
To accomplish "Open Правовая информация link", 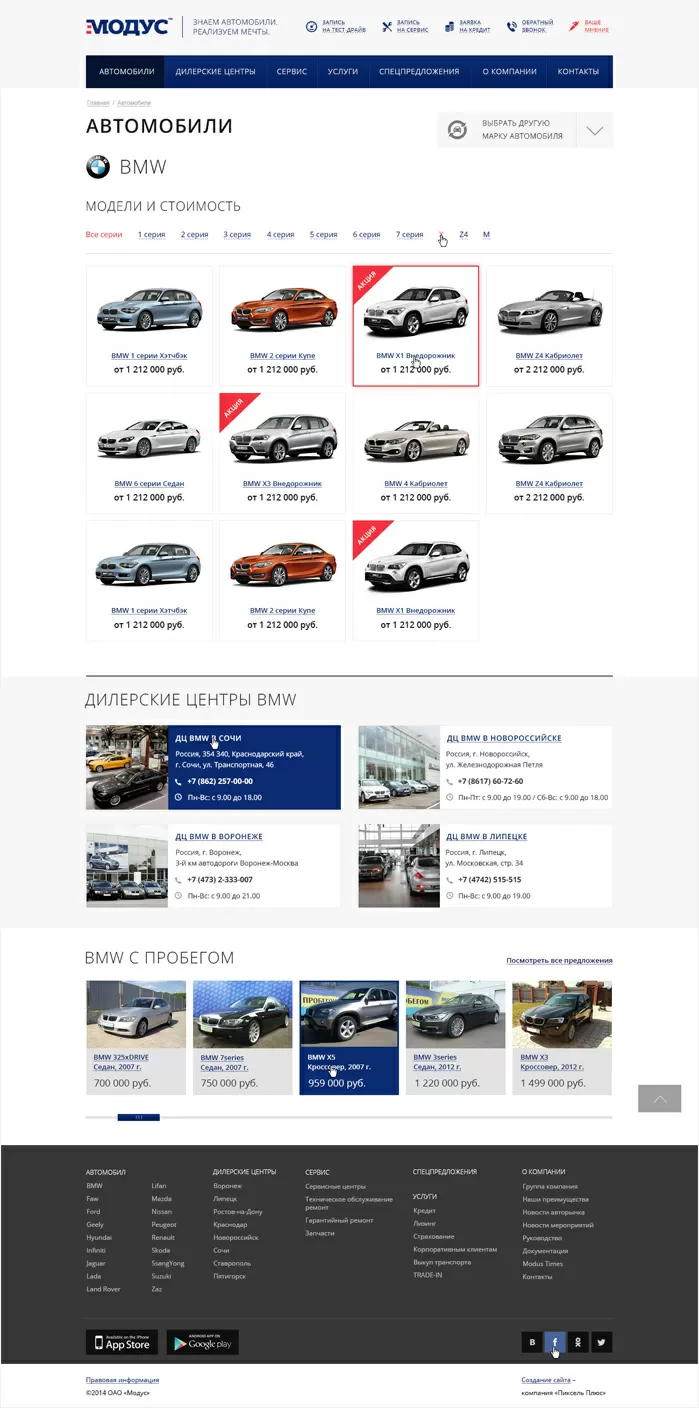I will (x=122, y=1380).
